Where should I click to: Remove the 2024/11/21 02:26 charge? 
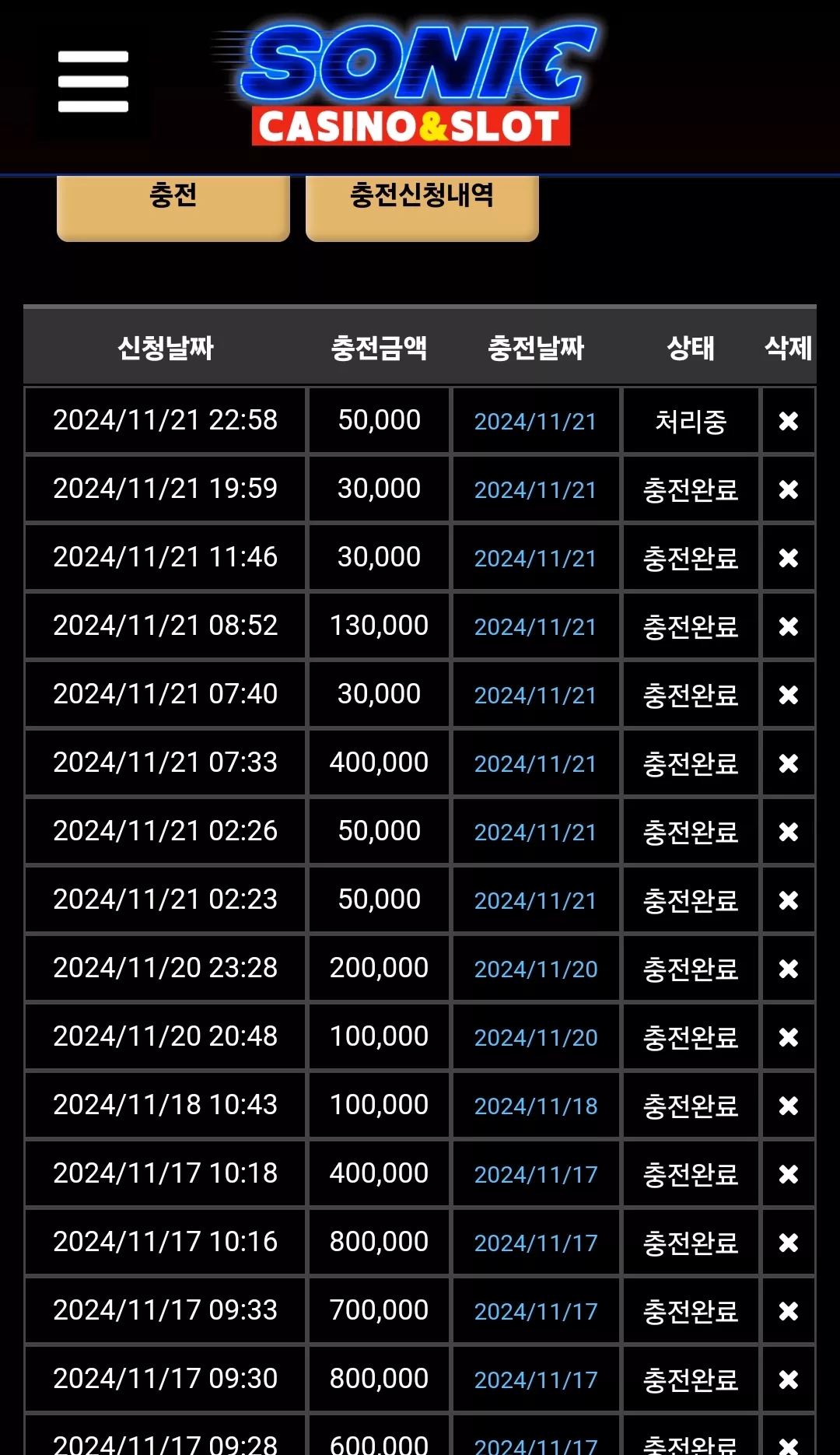point(789,832)
